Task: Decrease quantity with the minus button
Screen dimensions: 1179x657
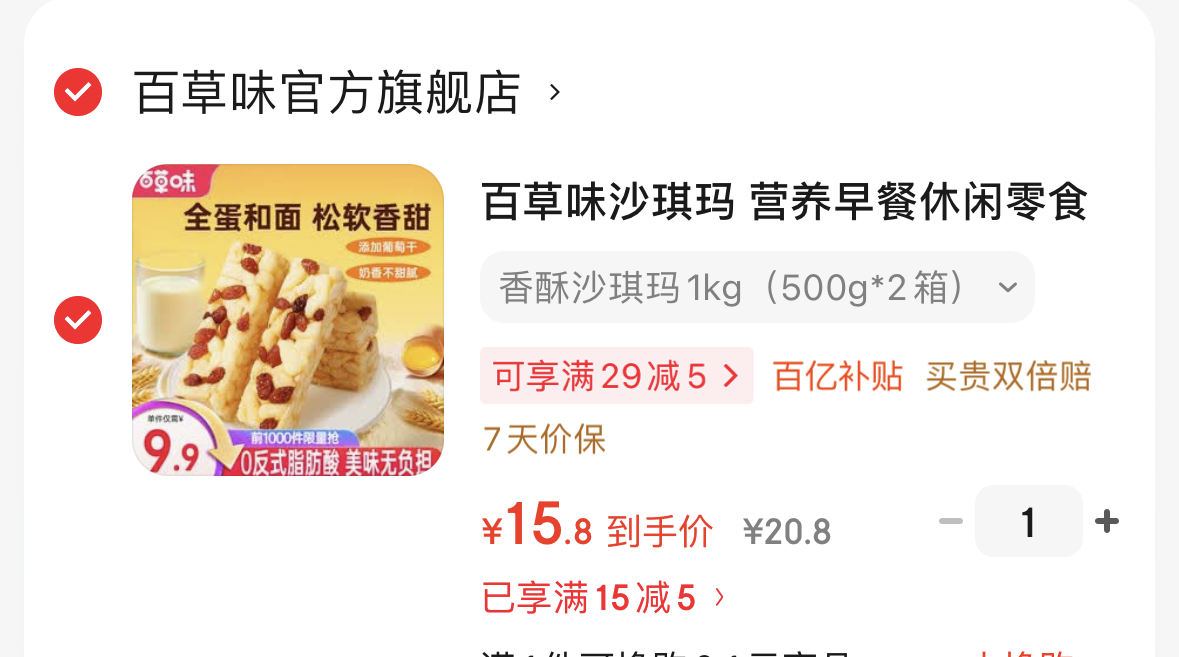Action: 951,521
